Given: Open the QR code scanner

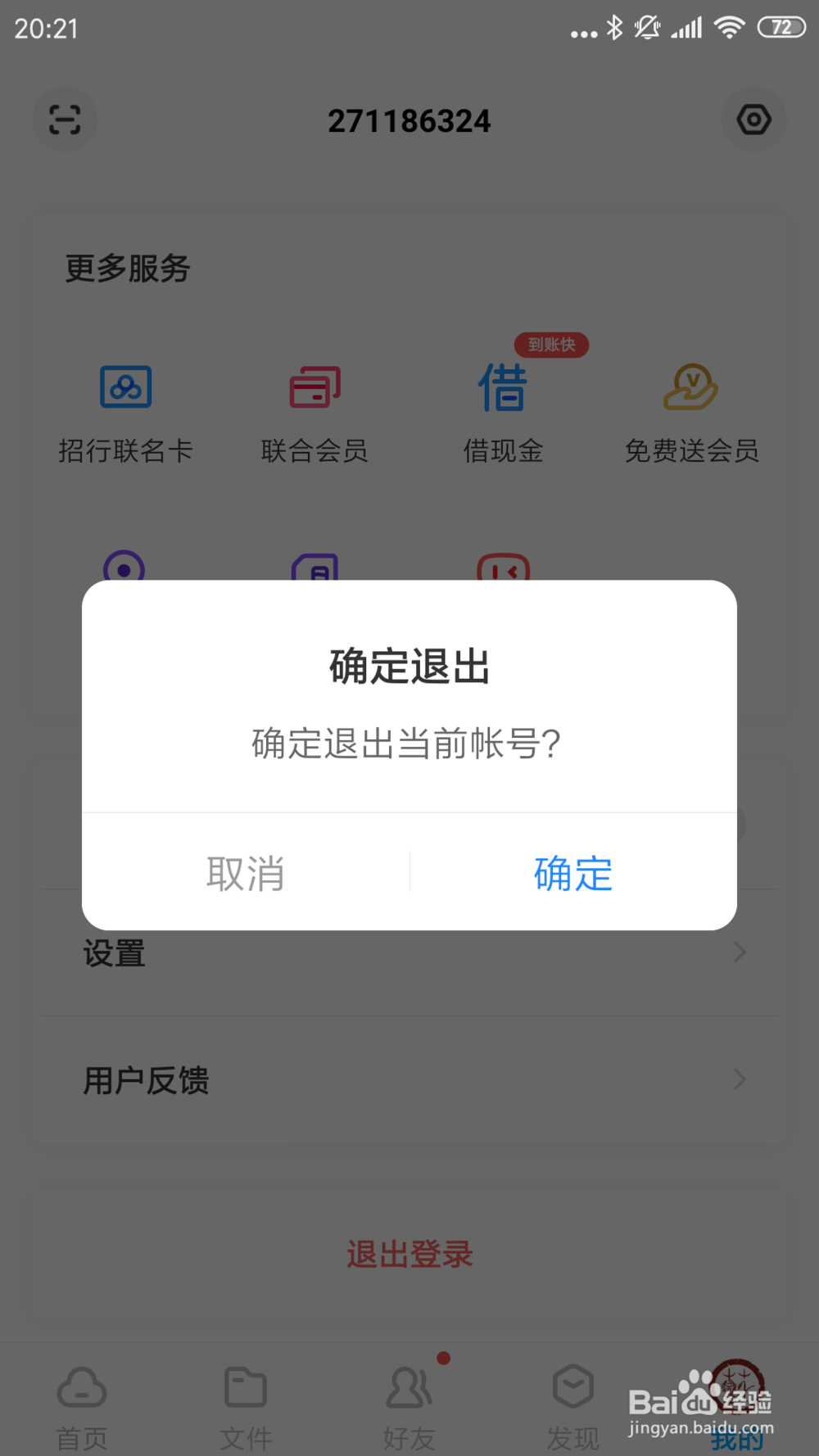Looking at the screenshot, I should point(65,120).
